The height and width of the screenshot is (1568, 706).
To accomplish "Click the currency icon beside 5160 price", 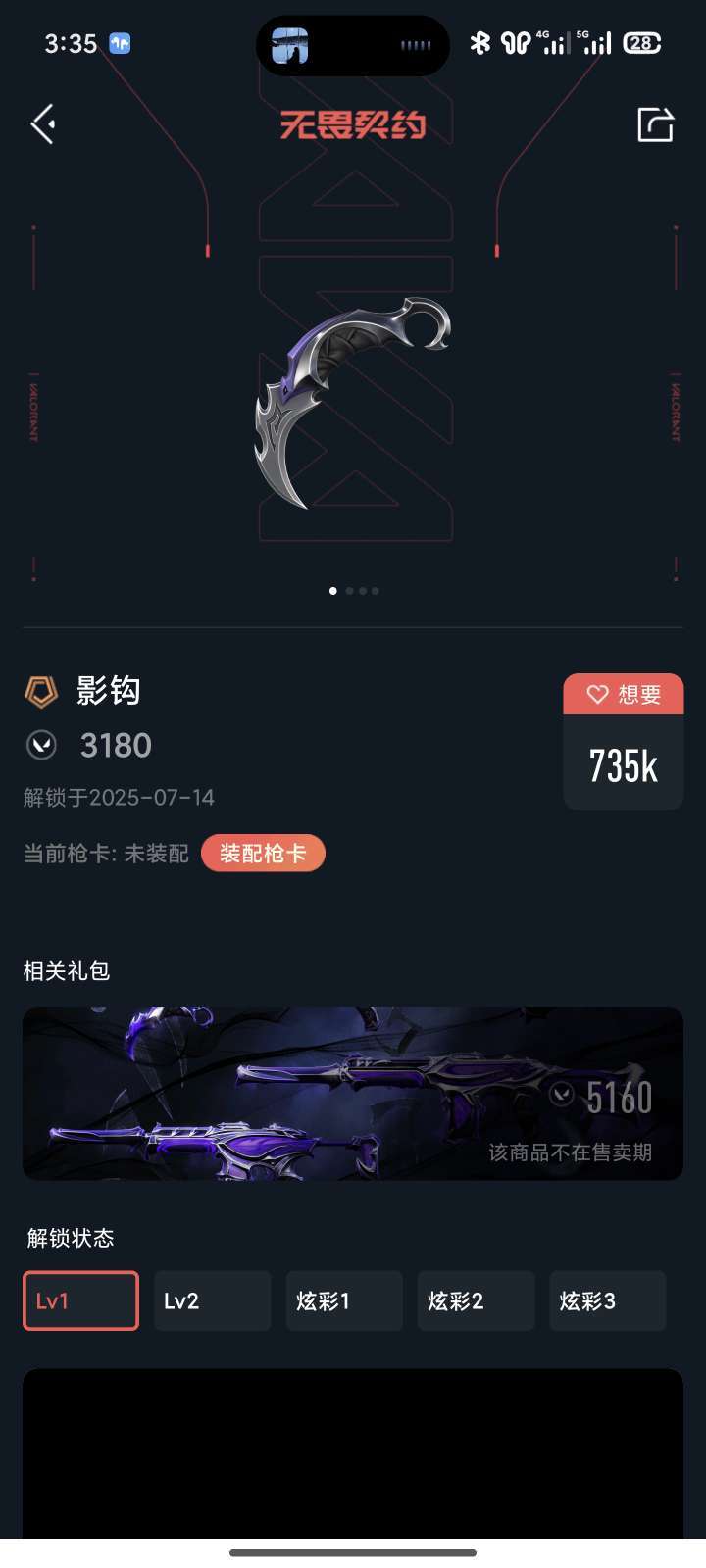I will [x=562, y=1096].
